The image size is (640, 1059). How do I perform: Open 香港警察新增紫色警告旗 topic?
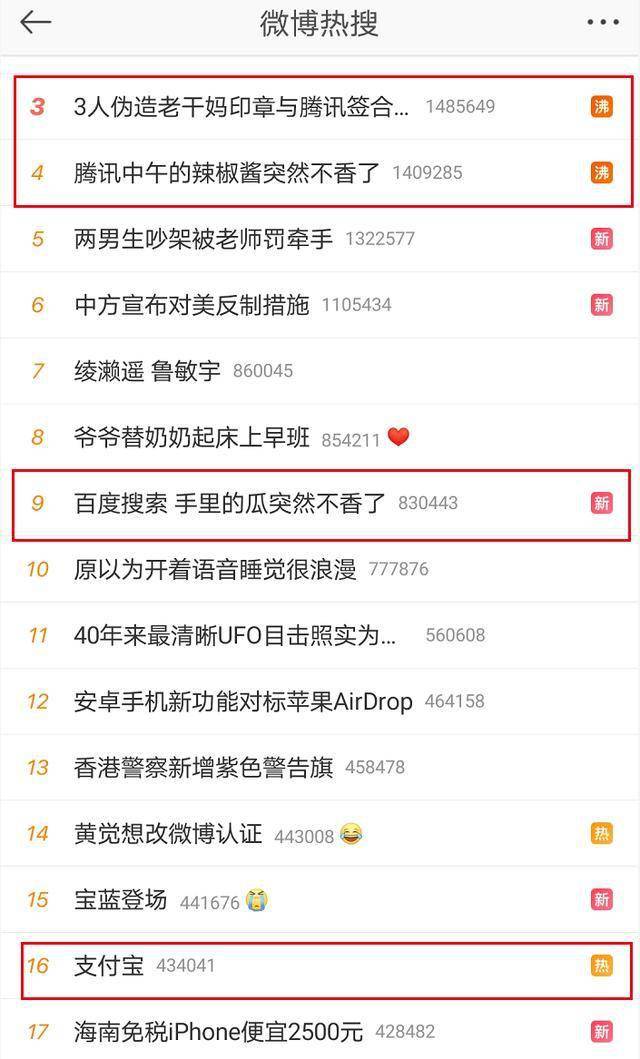click(203, 767)
